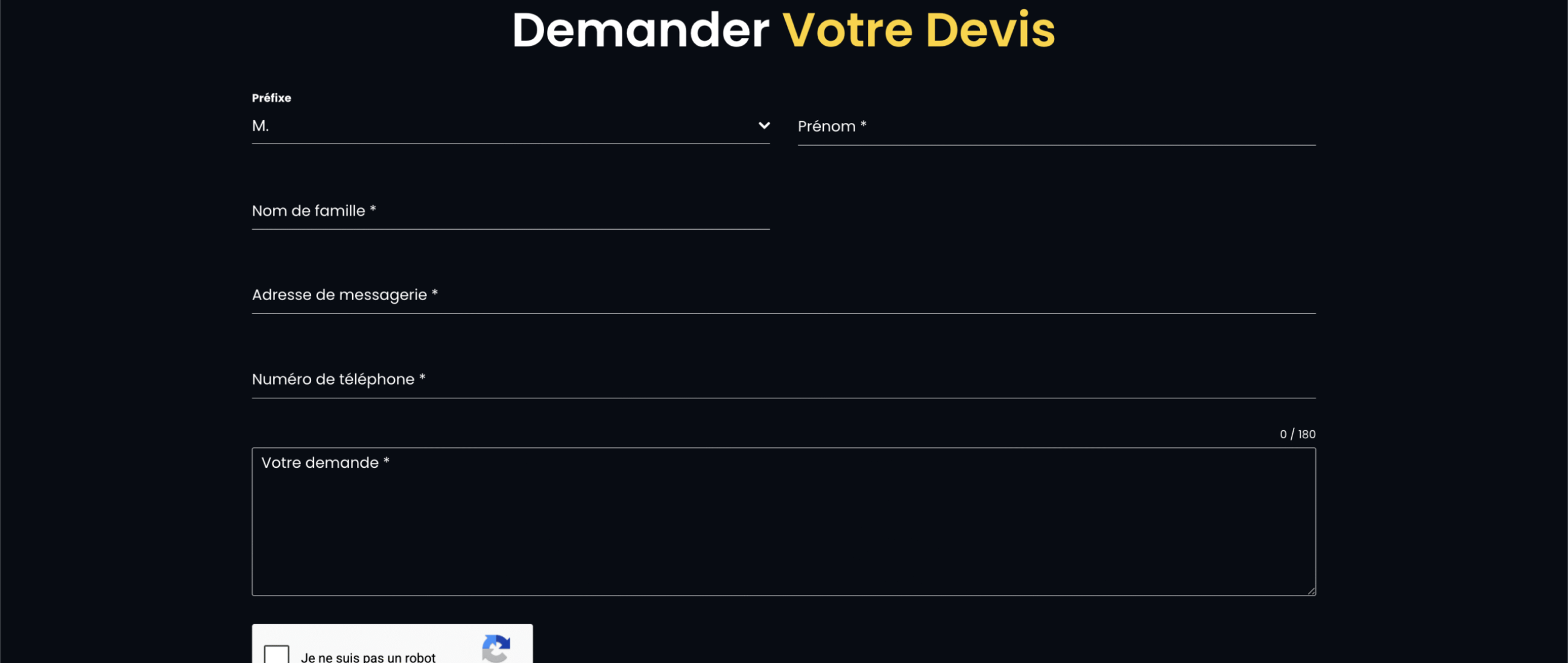
Task: Tap the Adresse de messagerie field
Action: click(783, 295)
